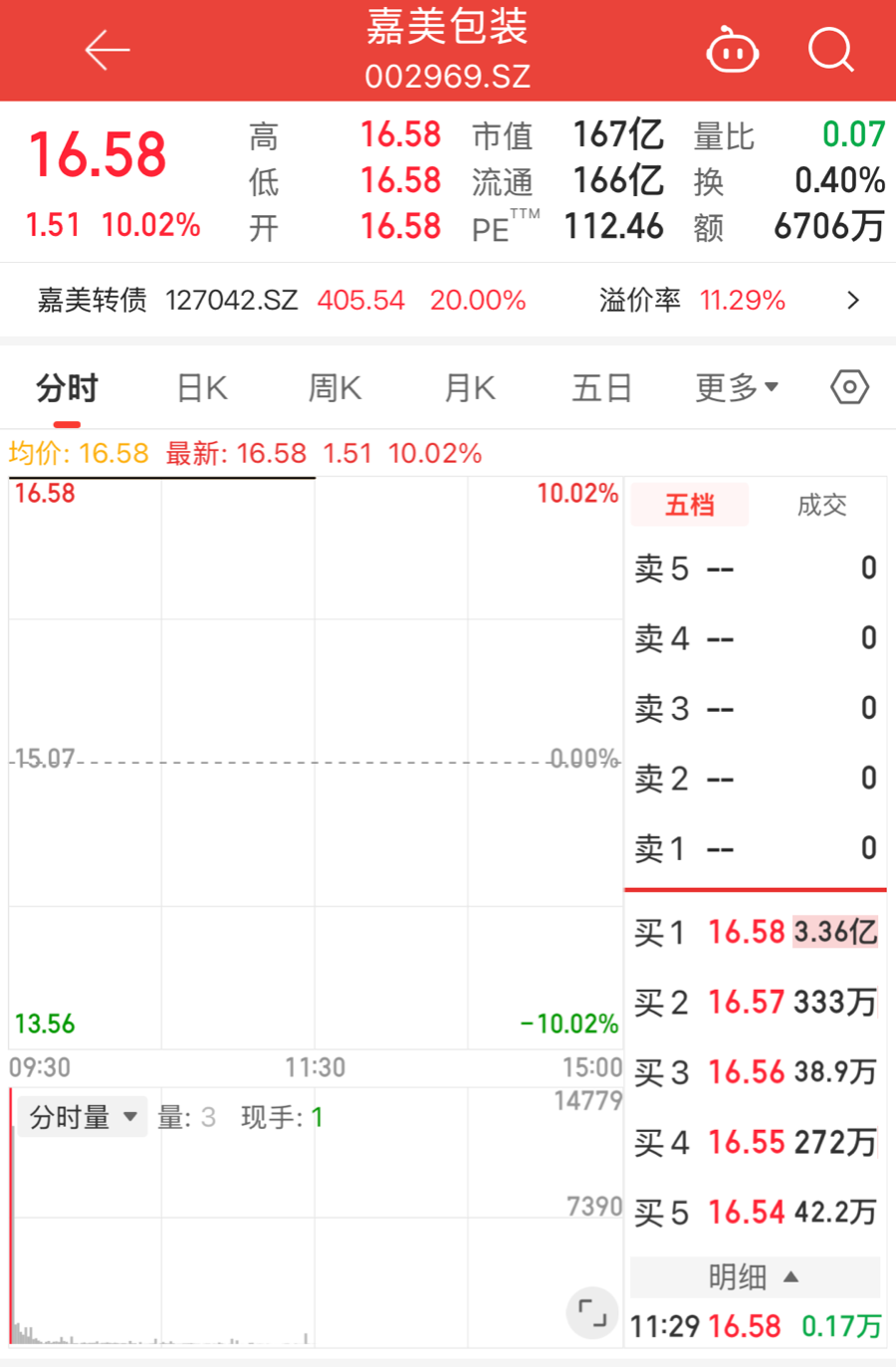The height and width of the screenshot is (1367, 896).
Task: Open the 分时量 volume indicator dropdown
Action: (82, 1116)
